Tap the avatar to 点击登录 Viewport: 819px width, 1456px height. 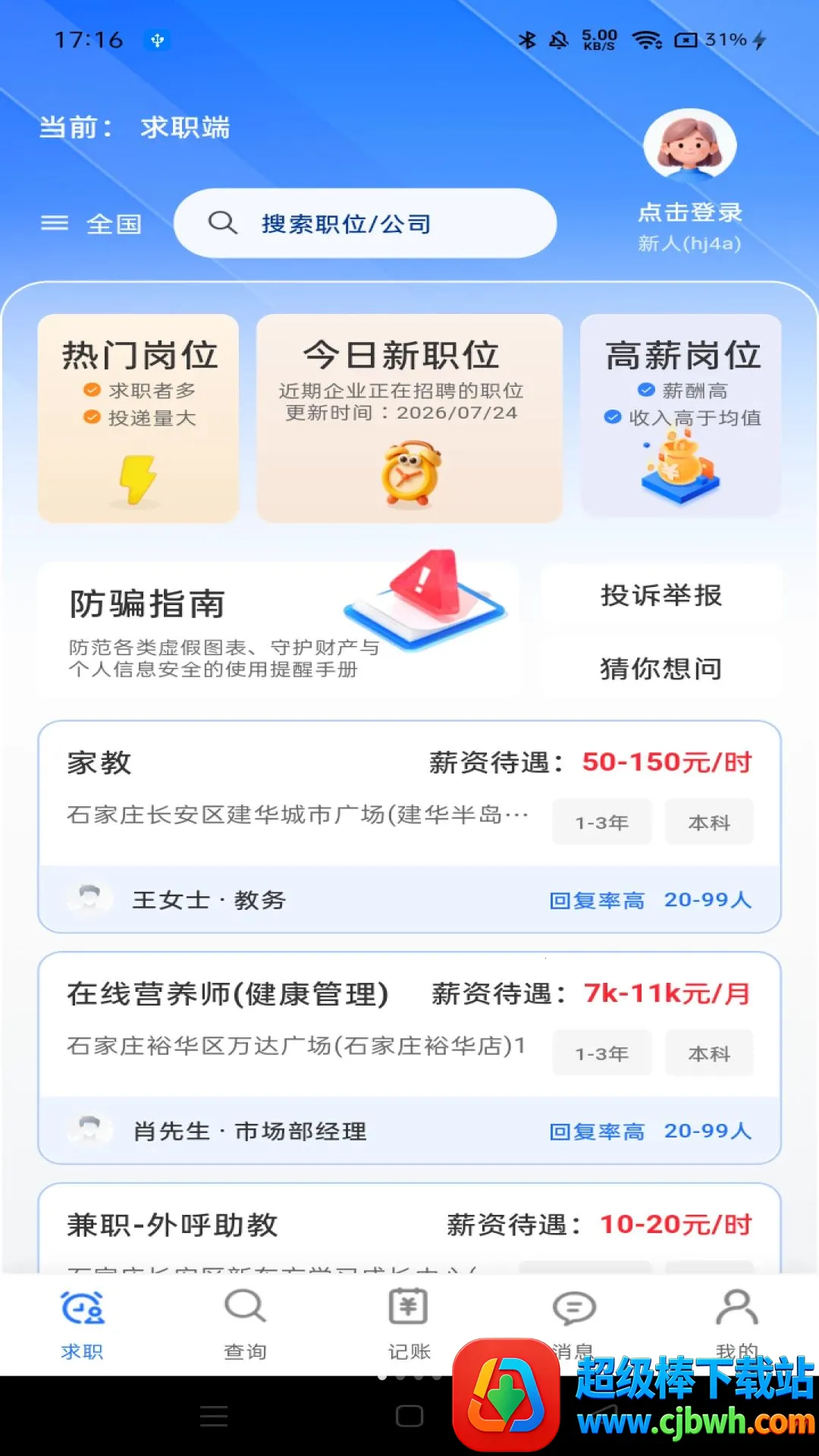(x=689, y=146)
